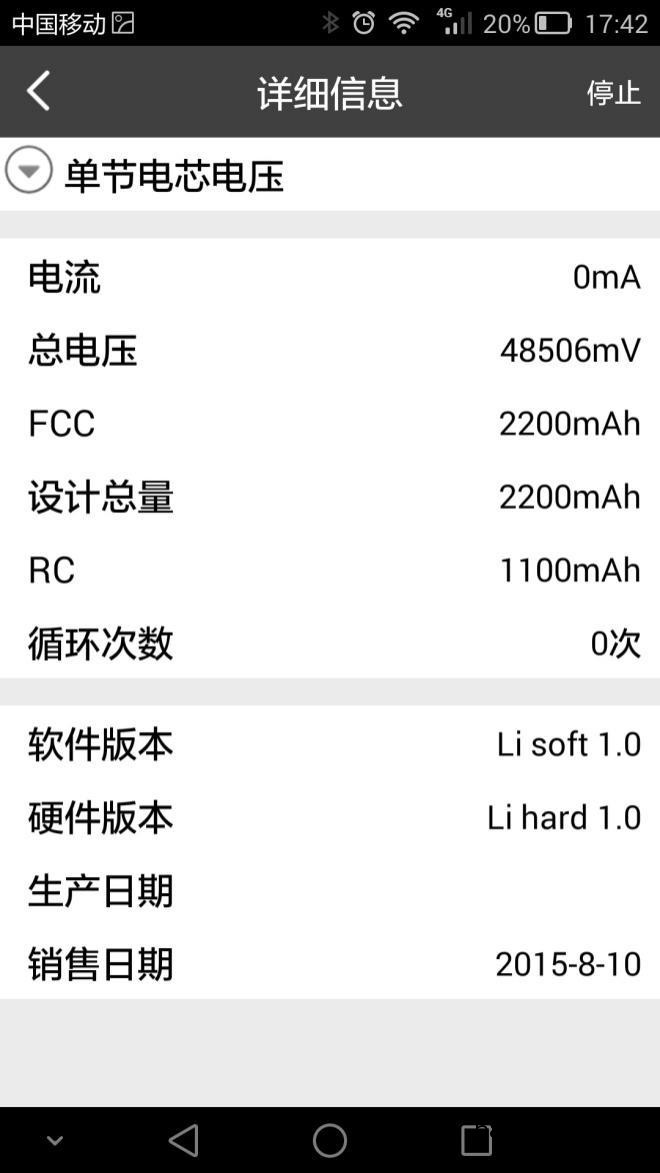Go to the home screen
Screen dimensions: 660x1173
coord(330,1140)
